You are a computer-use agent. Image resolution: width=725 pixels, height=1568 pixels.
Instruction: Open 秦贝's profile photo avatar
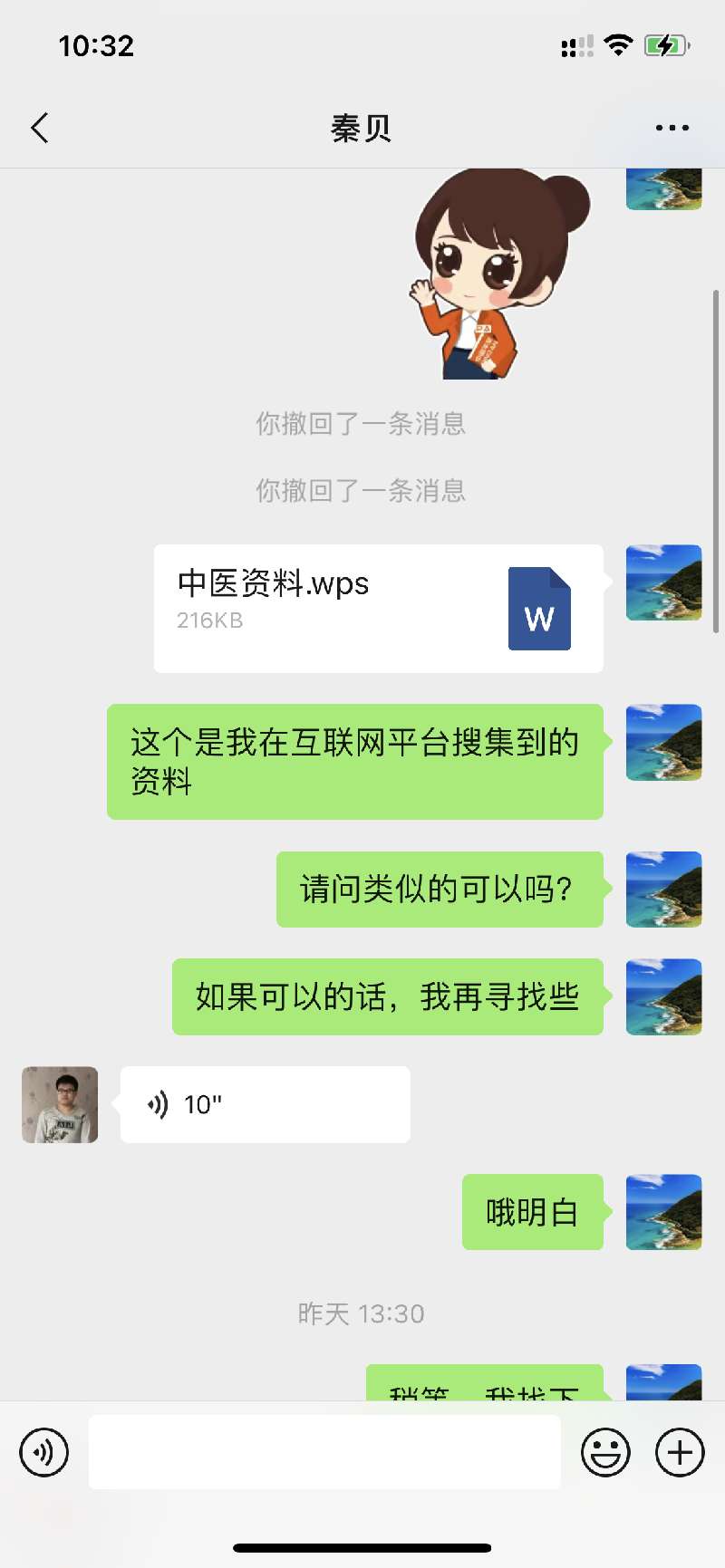(x=60, y=1104)
